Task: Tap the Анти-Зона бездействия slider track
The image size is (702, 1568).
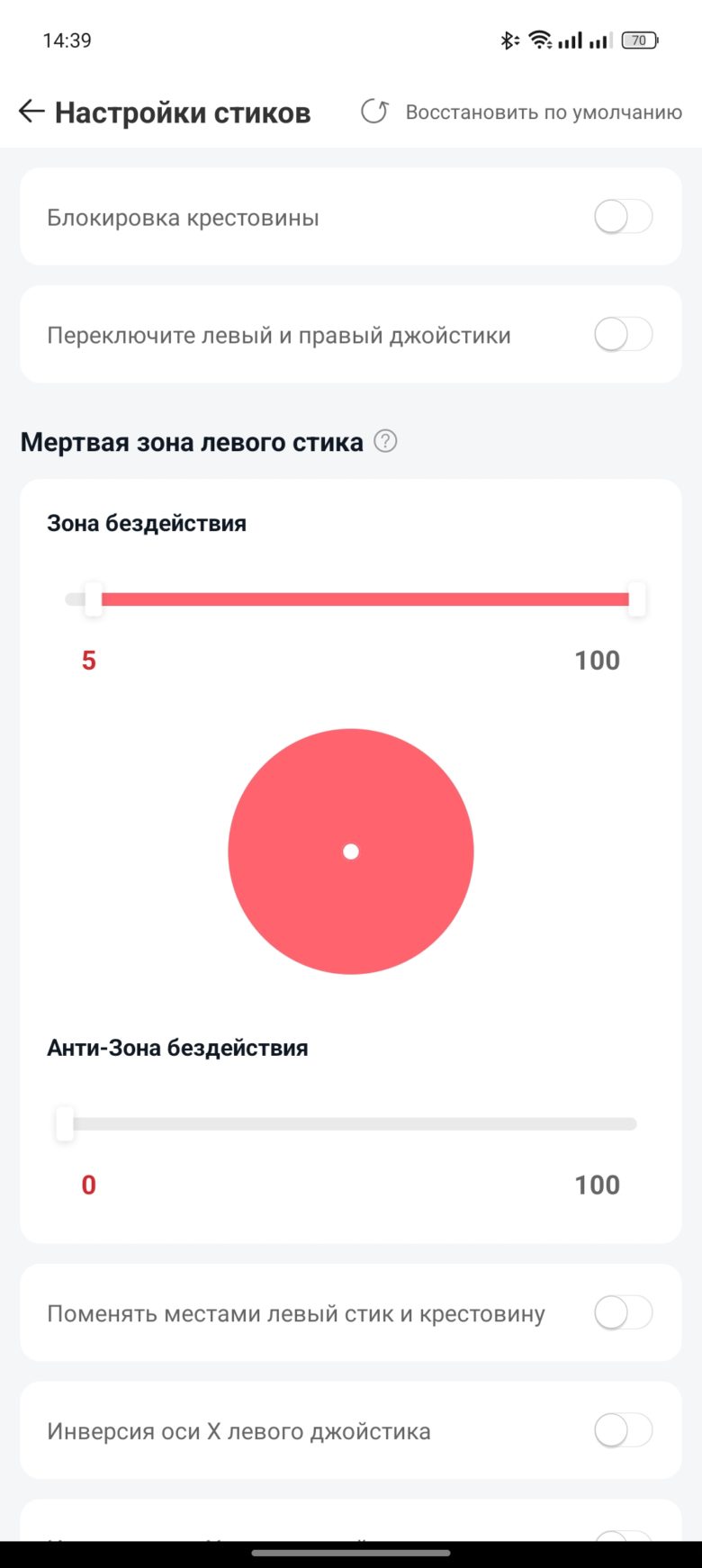Action: pos(351,1123)
